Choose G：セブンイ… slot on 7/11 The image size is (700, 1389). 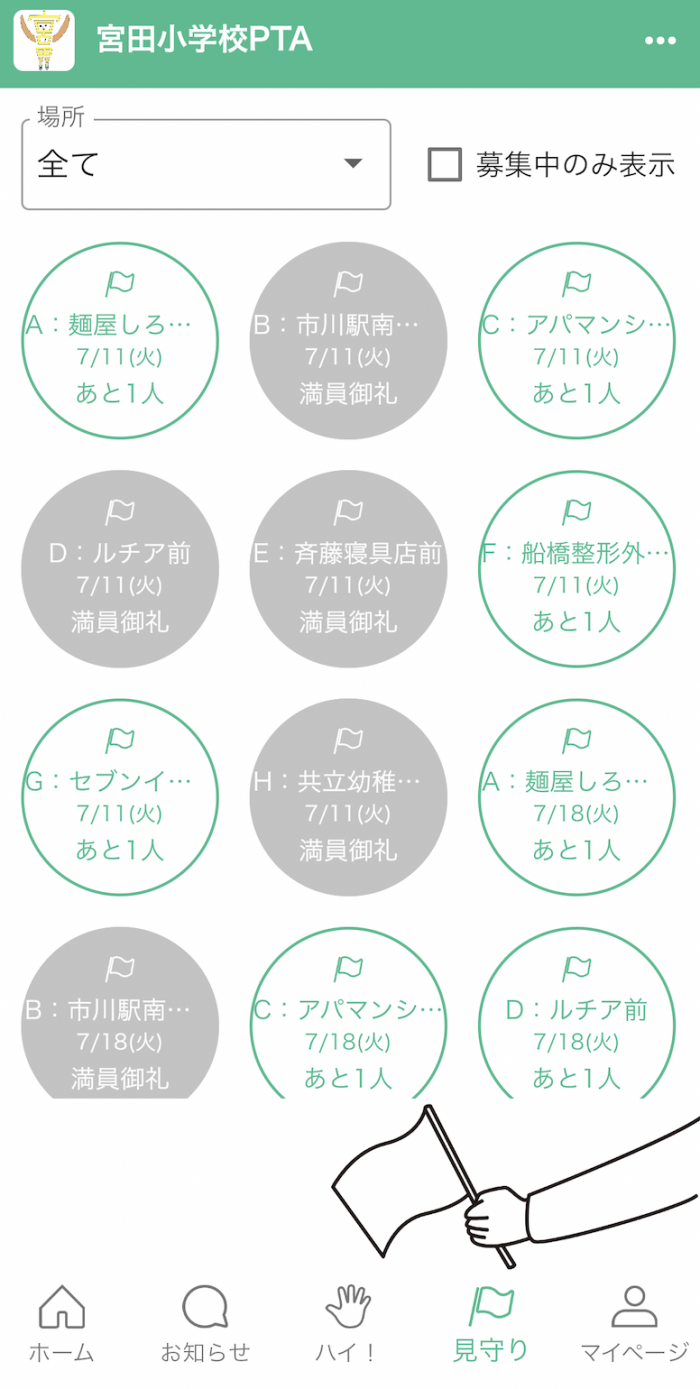tap(120, 797)
